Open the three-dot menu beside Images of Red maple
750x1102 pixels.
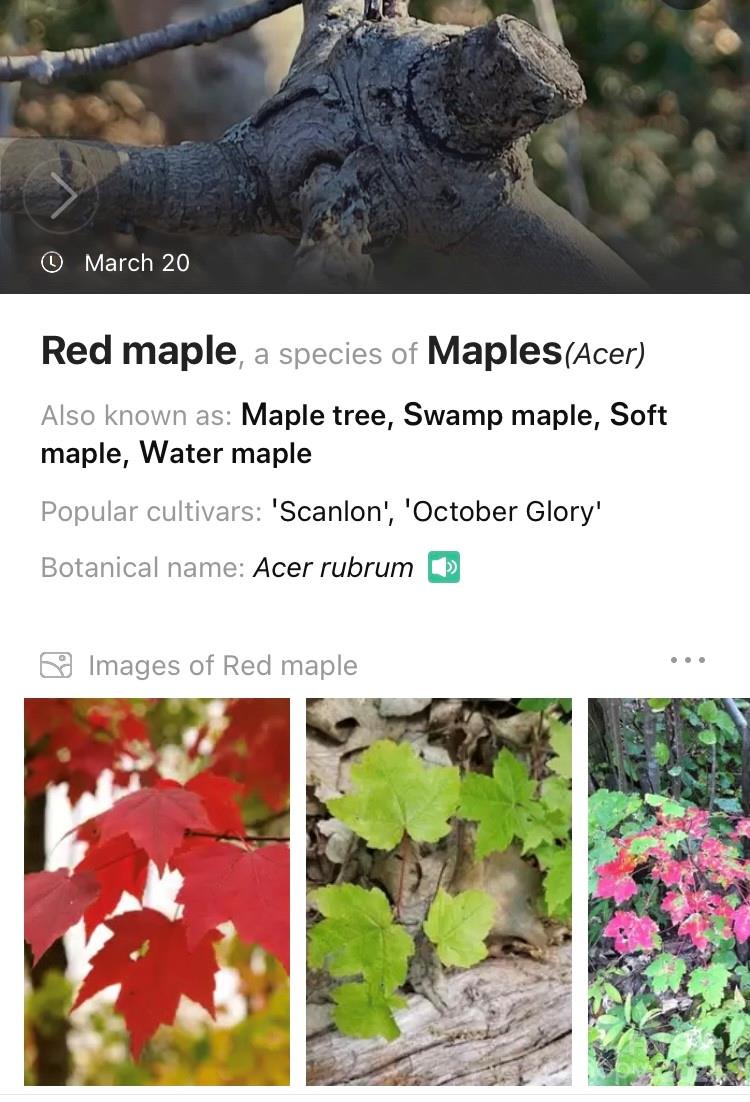(688, 660)
